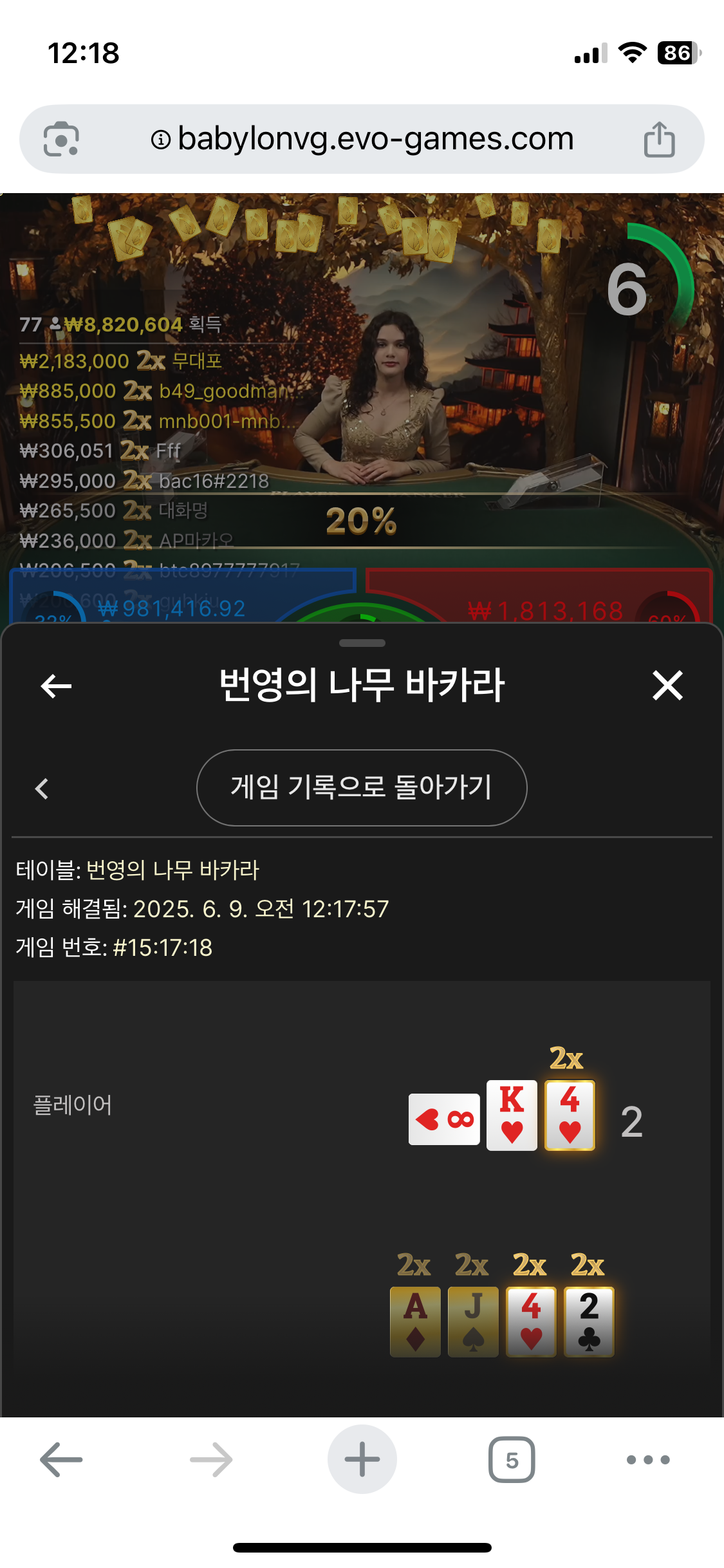Viewport: 724px width, 1568px height.
Task: View the 5 open tabs
Action: [x=512, y=1459]
